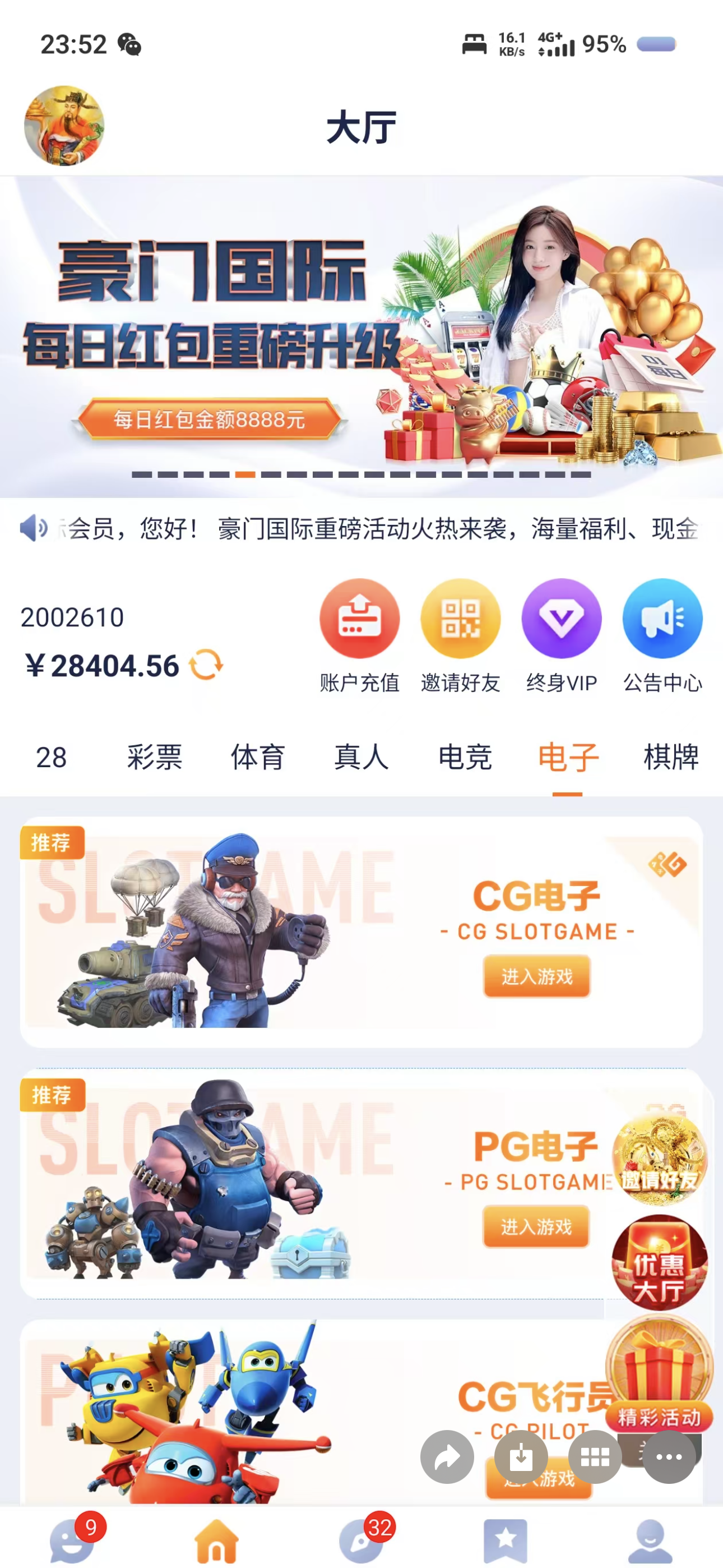This screenshot has height=1568, width=723.
Task: Tap 进入游戏 on the PG电子 card
Action: 536,1226
